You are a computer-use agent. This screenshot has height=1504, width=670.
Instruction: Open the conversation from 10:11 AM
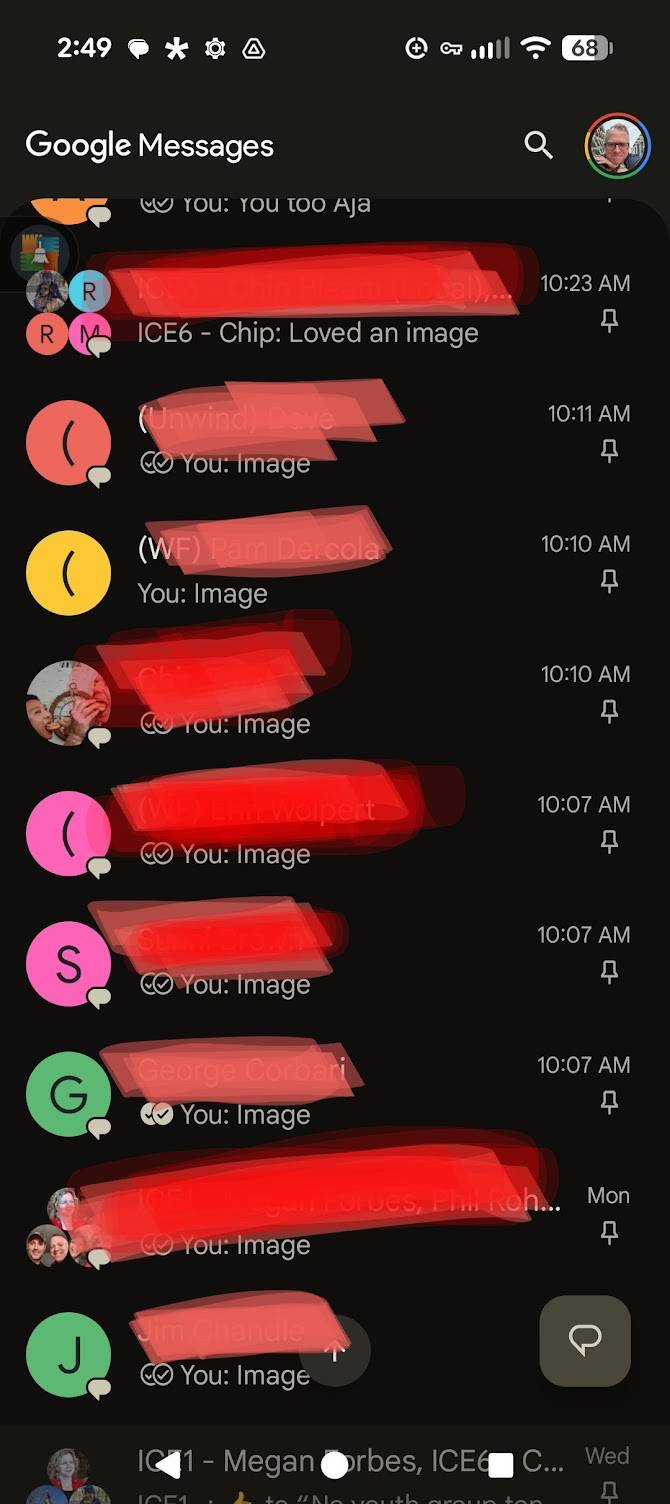(330, 440)
